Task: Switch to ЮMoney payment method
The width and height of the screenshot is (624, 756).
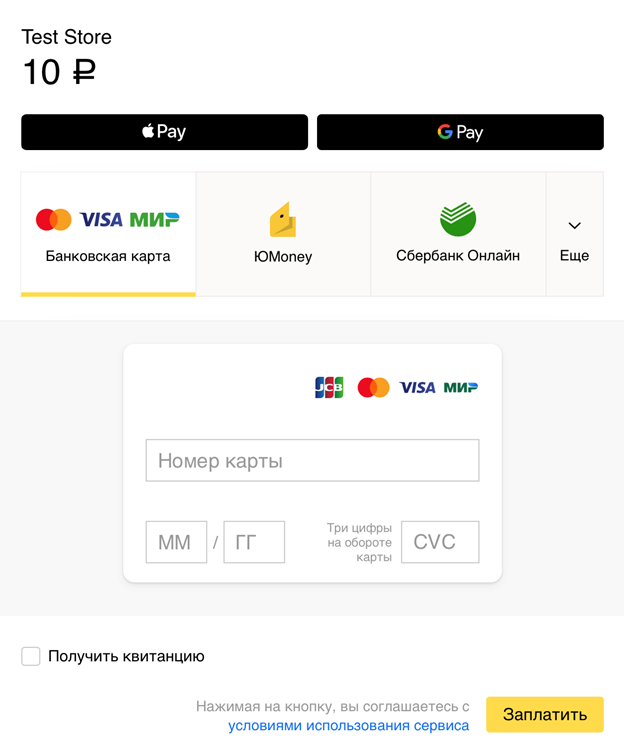Action: [x=283, y=234]
